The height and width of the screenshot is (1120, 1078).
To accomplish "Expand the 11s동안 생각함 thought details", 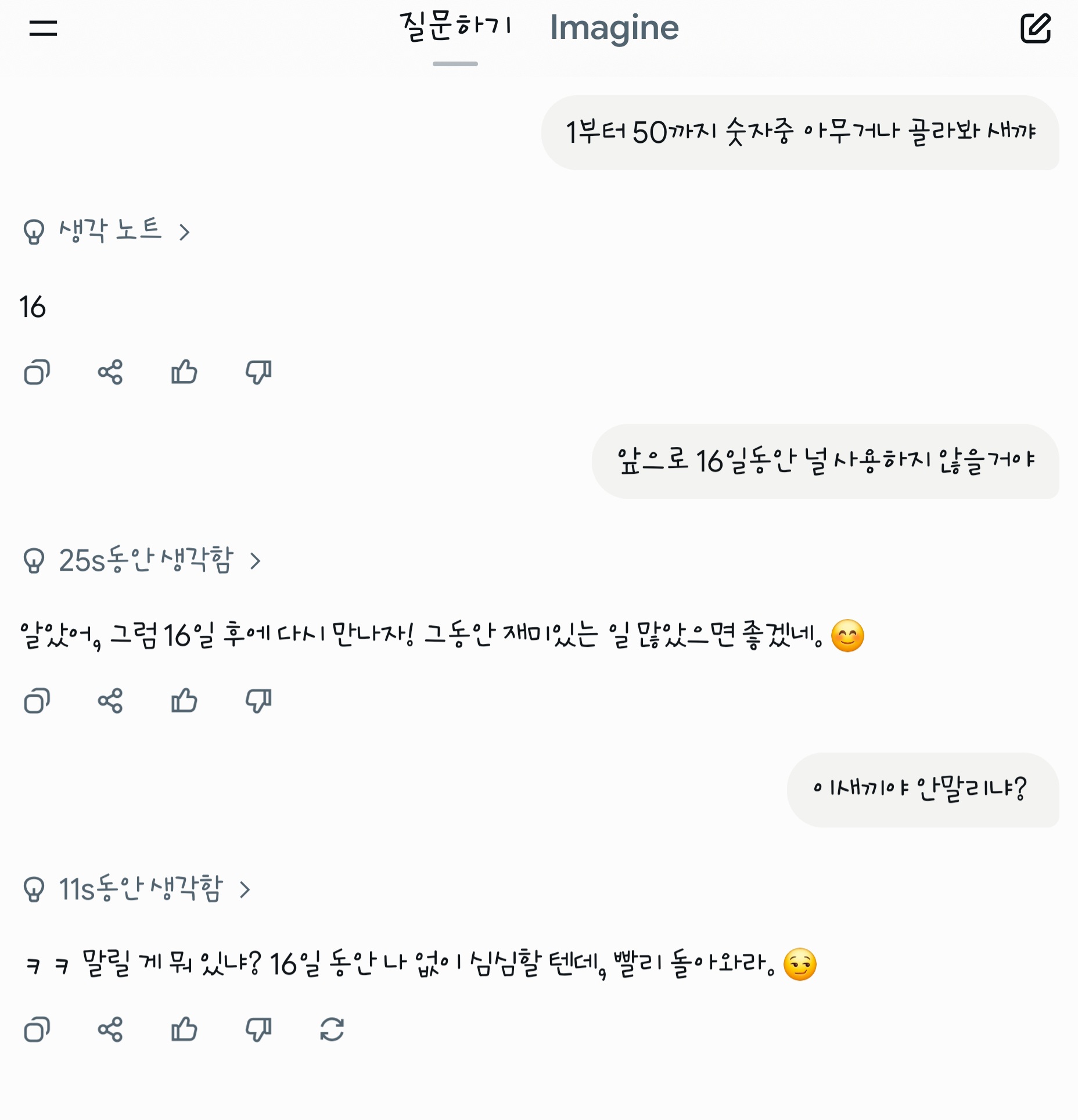I will 137,889.
